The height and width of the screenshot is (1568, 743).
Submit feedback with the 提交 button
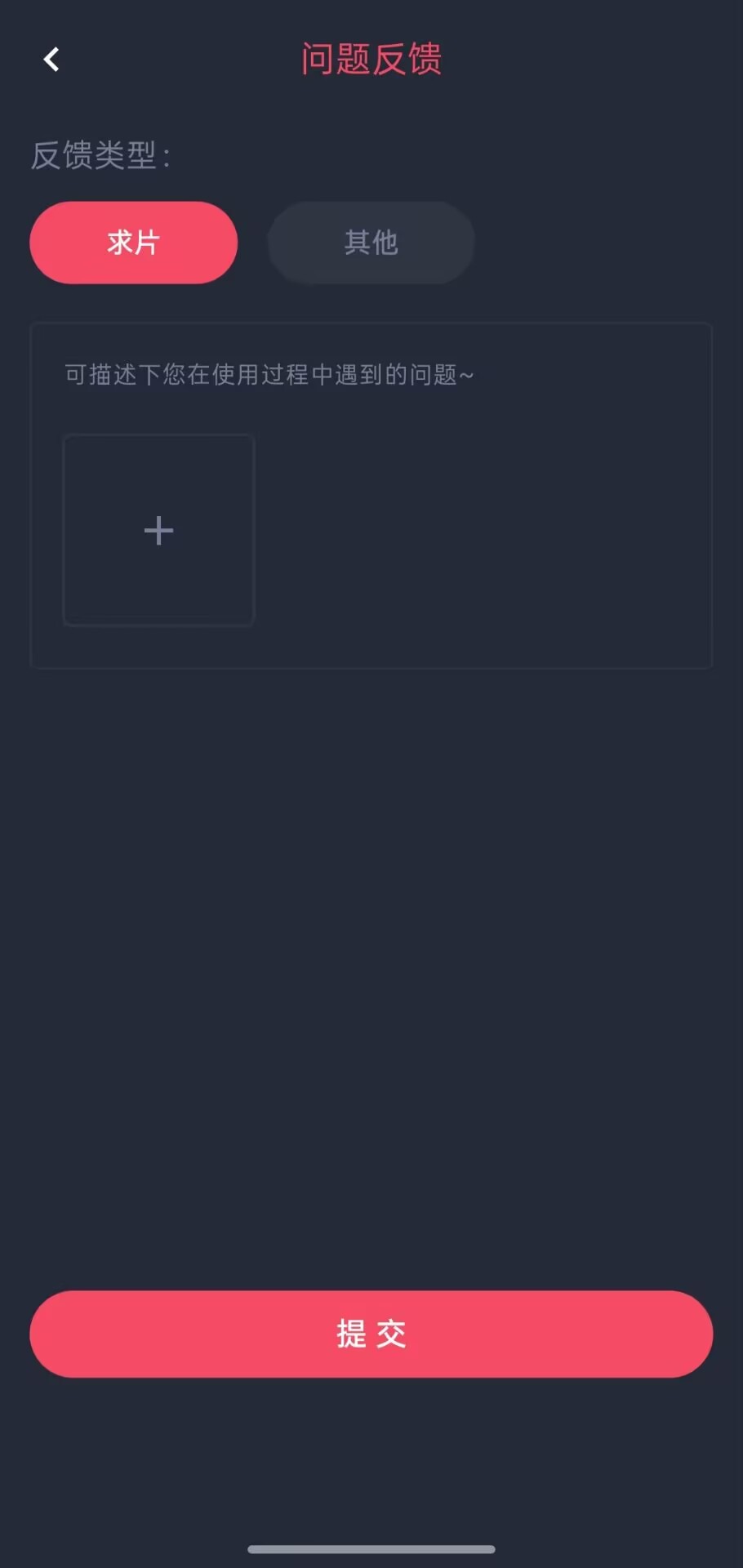371,1334
